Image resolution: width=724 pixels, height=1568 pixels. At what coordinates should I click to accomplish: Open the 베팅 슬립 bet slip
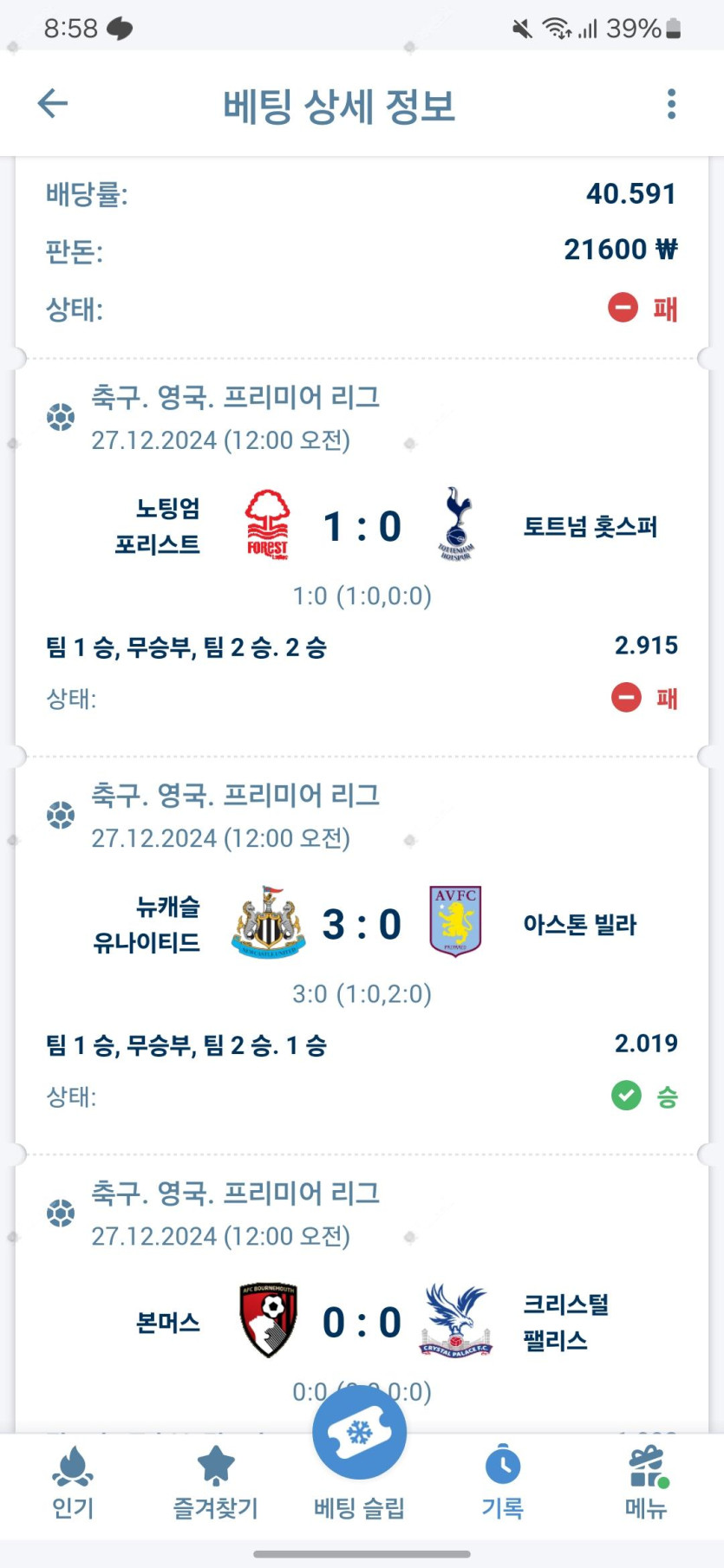(x=359, y=1456)
